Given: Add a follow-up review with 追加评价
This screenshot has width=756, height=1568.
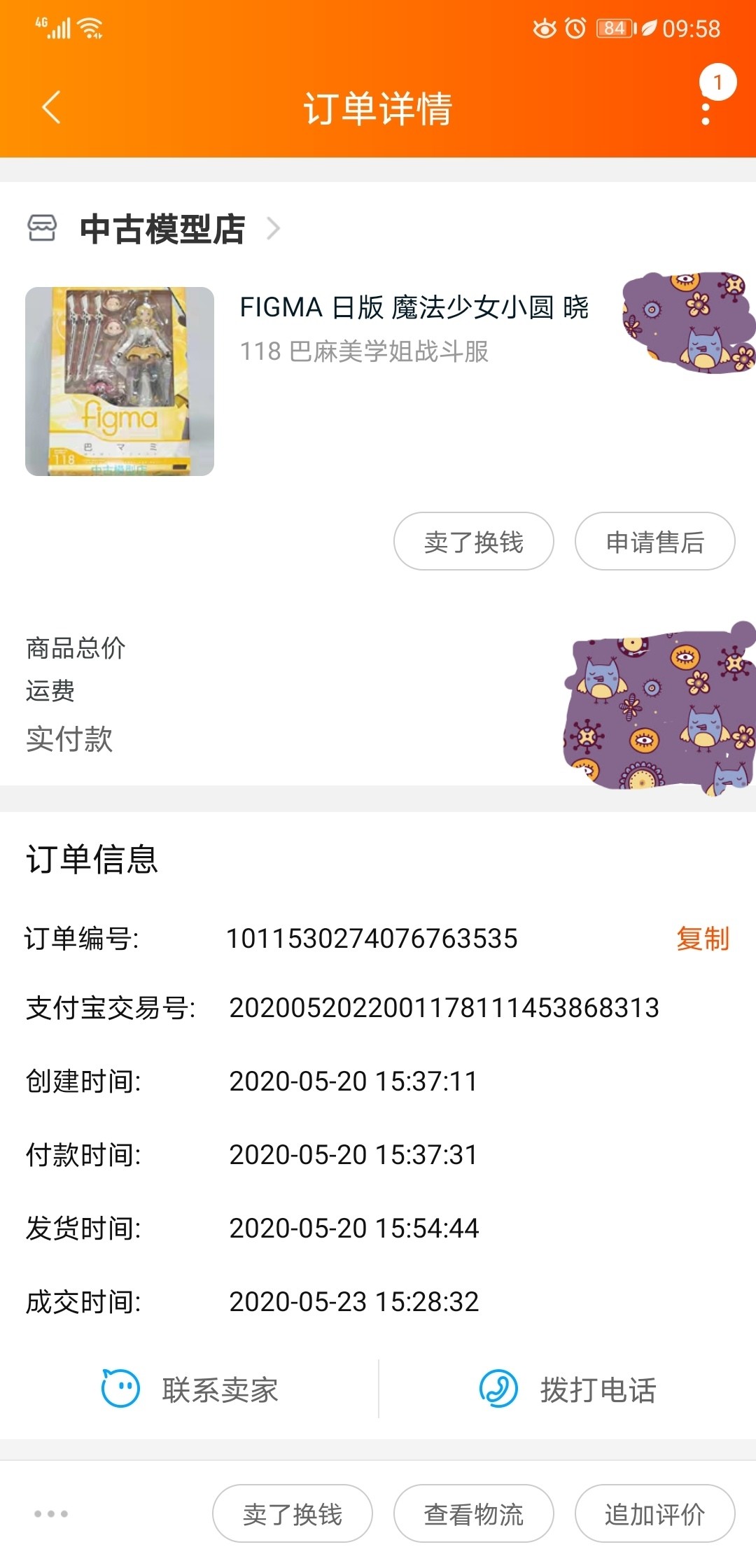Looking at the screenshot, I should (654, 1514).
